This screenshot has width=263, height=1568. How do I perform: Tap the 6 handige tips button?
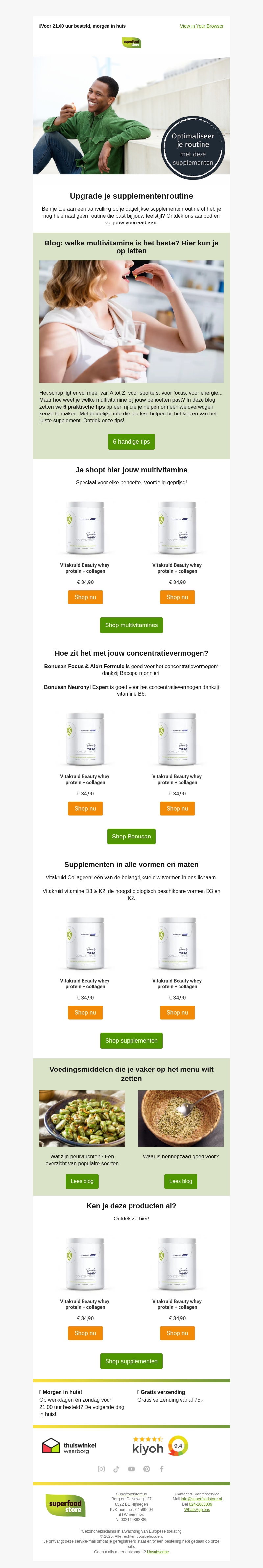point(131,442)
